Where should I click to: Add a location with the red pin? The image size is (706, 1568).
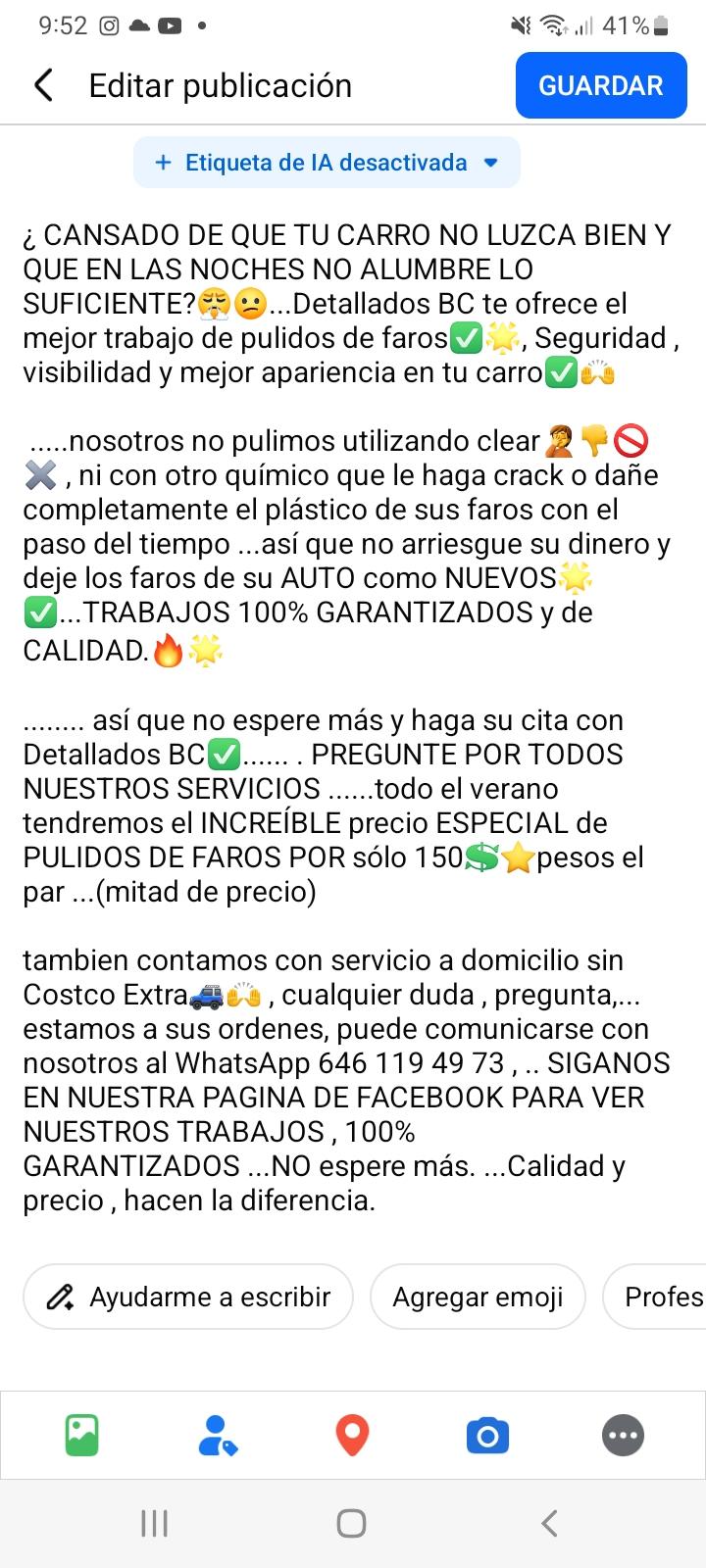[352, 1436]
